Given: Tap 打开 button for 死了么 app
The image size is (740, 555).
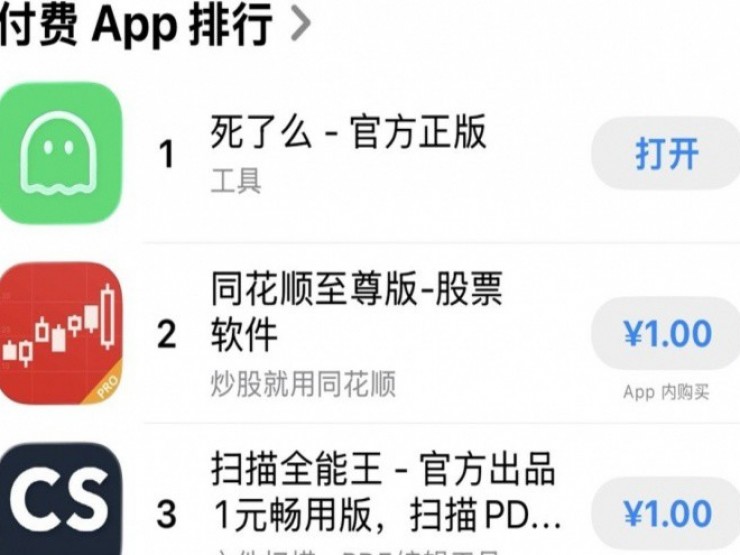Looking at the screenshot, I should click(666, 154).
